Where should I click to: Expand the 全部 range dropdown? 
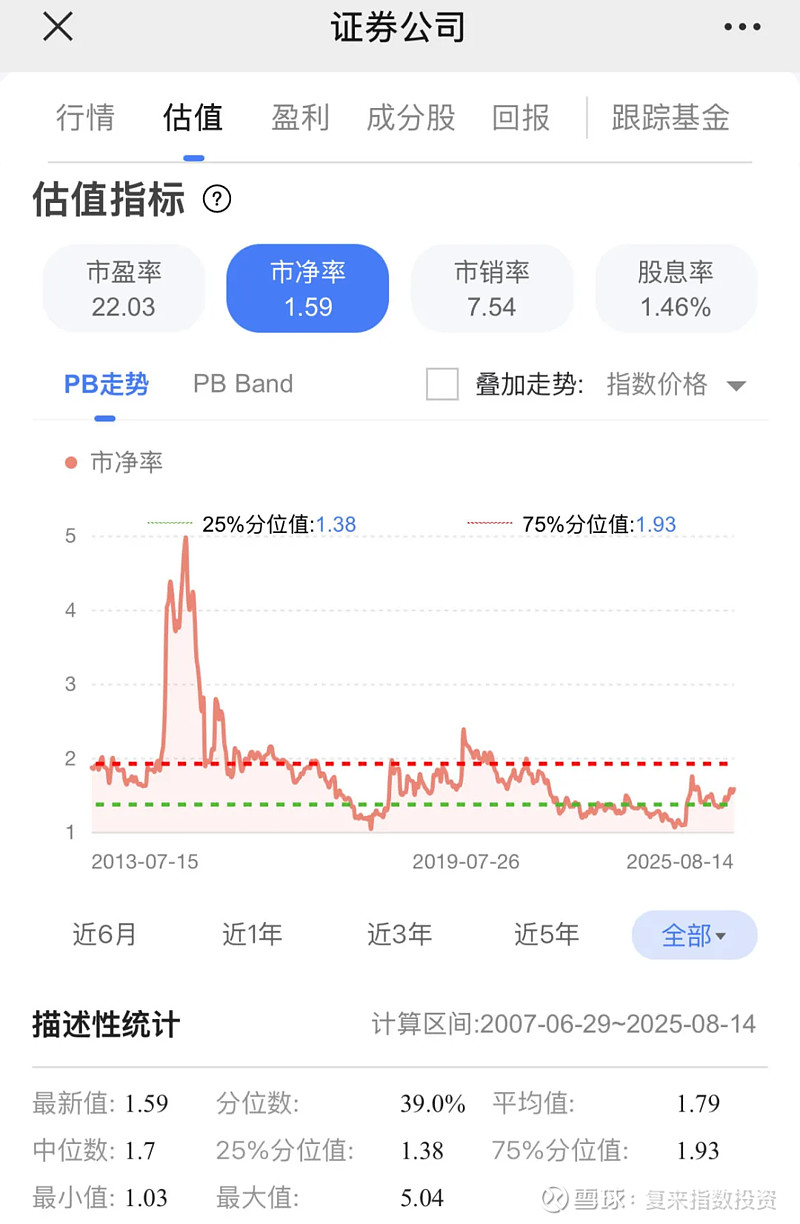pyautogui.click(x=694, y=935)
